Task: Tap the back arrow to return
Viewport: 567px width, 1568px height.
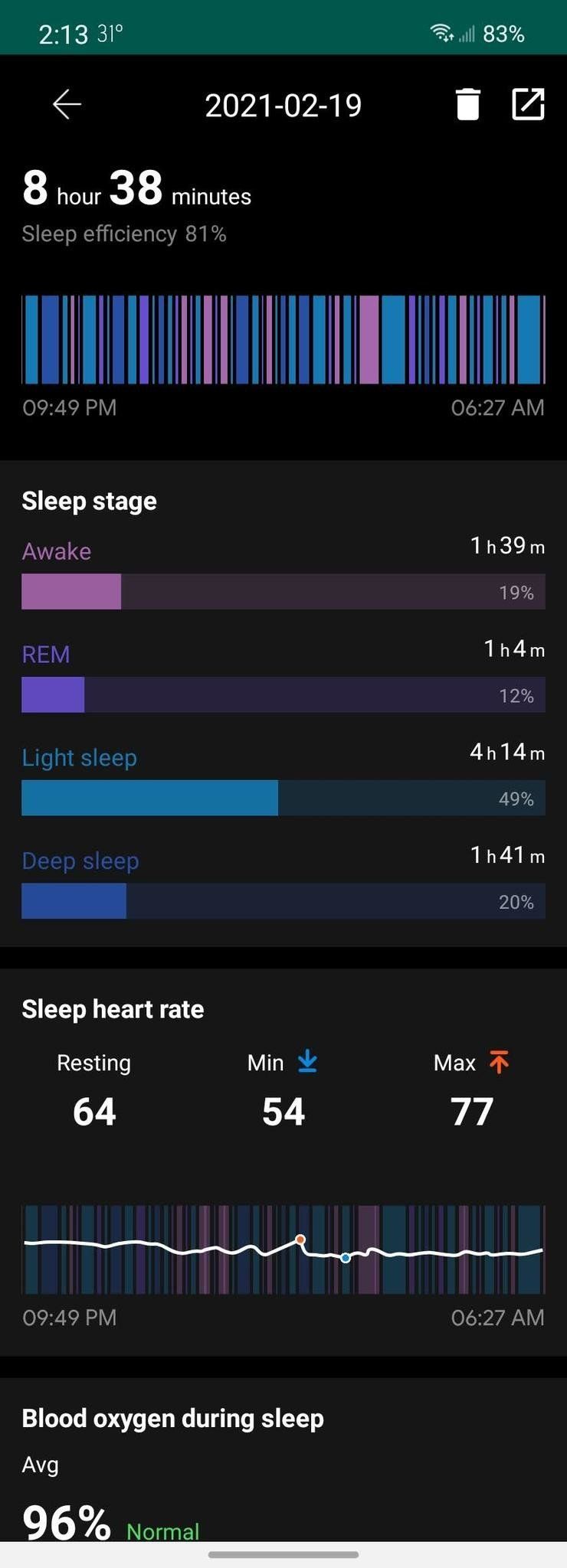Action: click(x=66, y=105)
